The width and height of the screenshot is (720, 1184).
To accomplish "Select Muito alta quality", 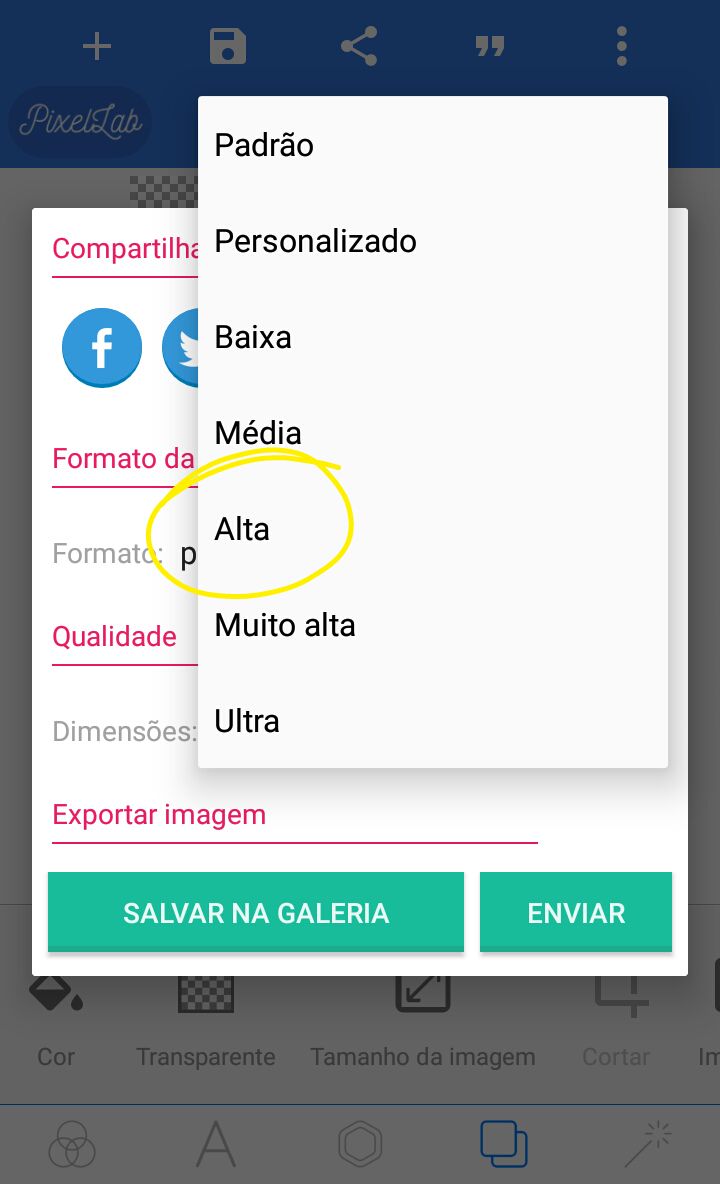I will [432, 625].
